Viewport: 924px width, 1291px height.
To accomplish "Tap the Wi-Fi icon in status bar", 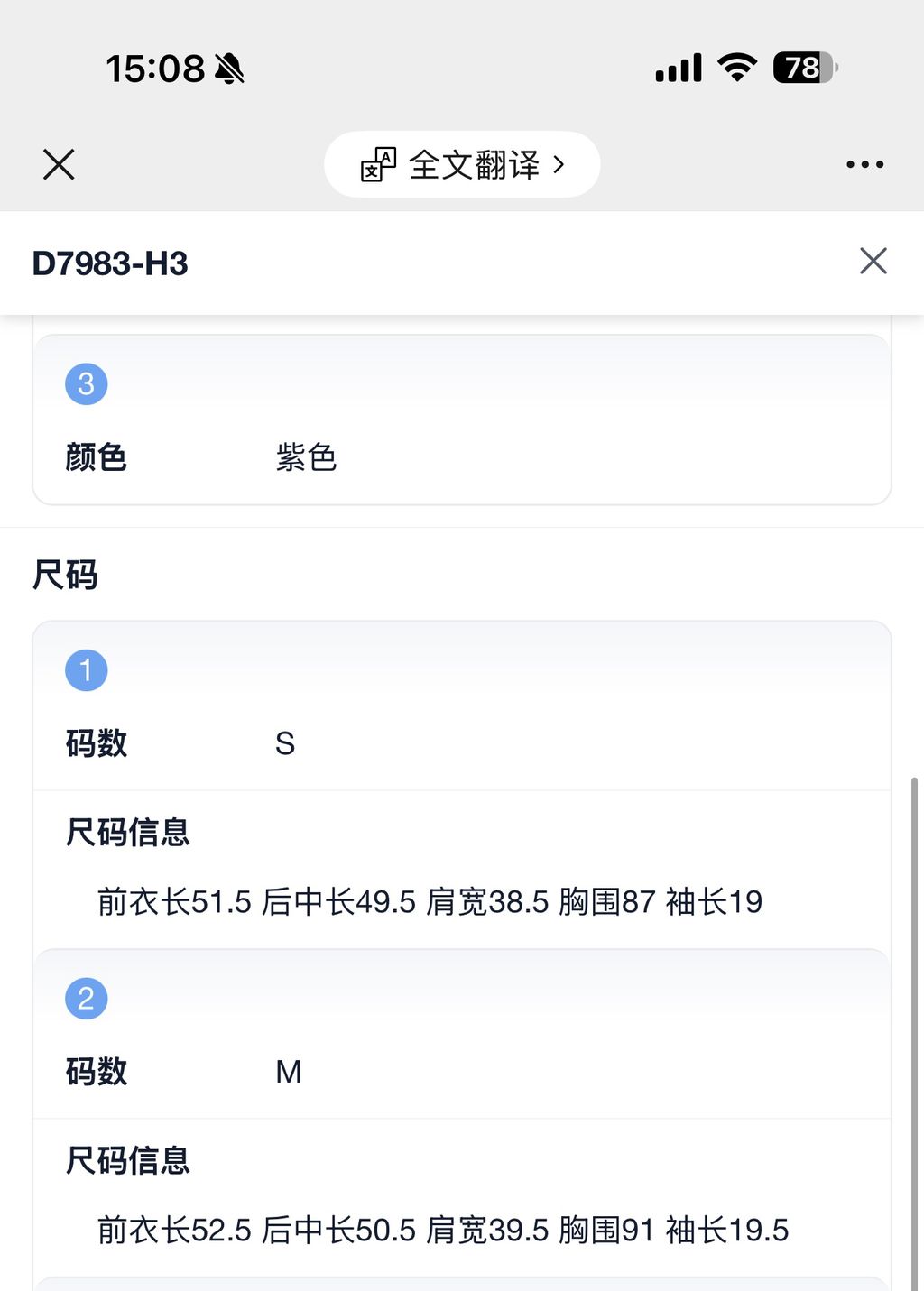I will [735, 67].
